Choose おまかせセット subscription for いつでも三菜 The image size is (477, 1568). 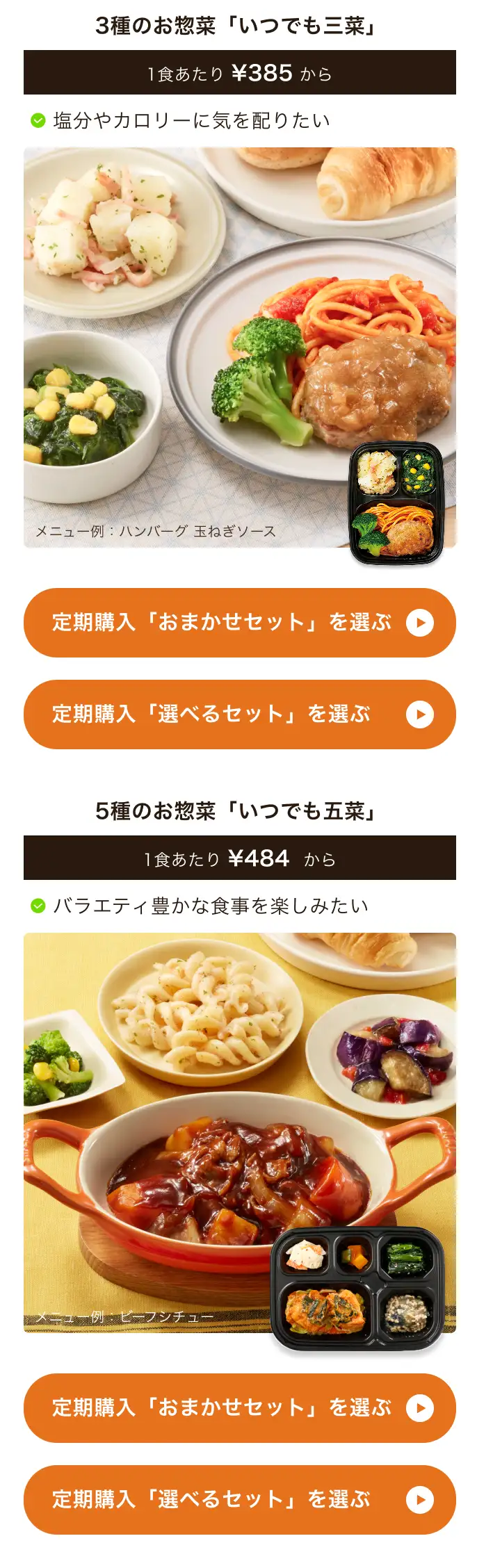[239, 623]
